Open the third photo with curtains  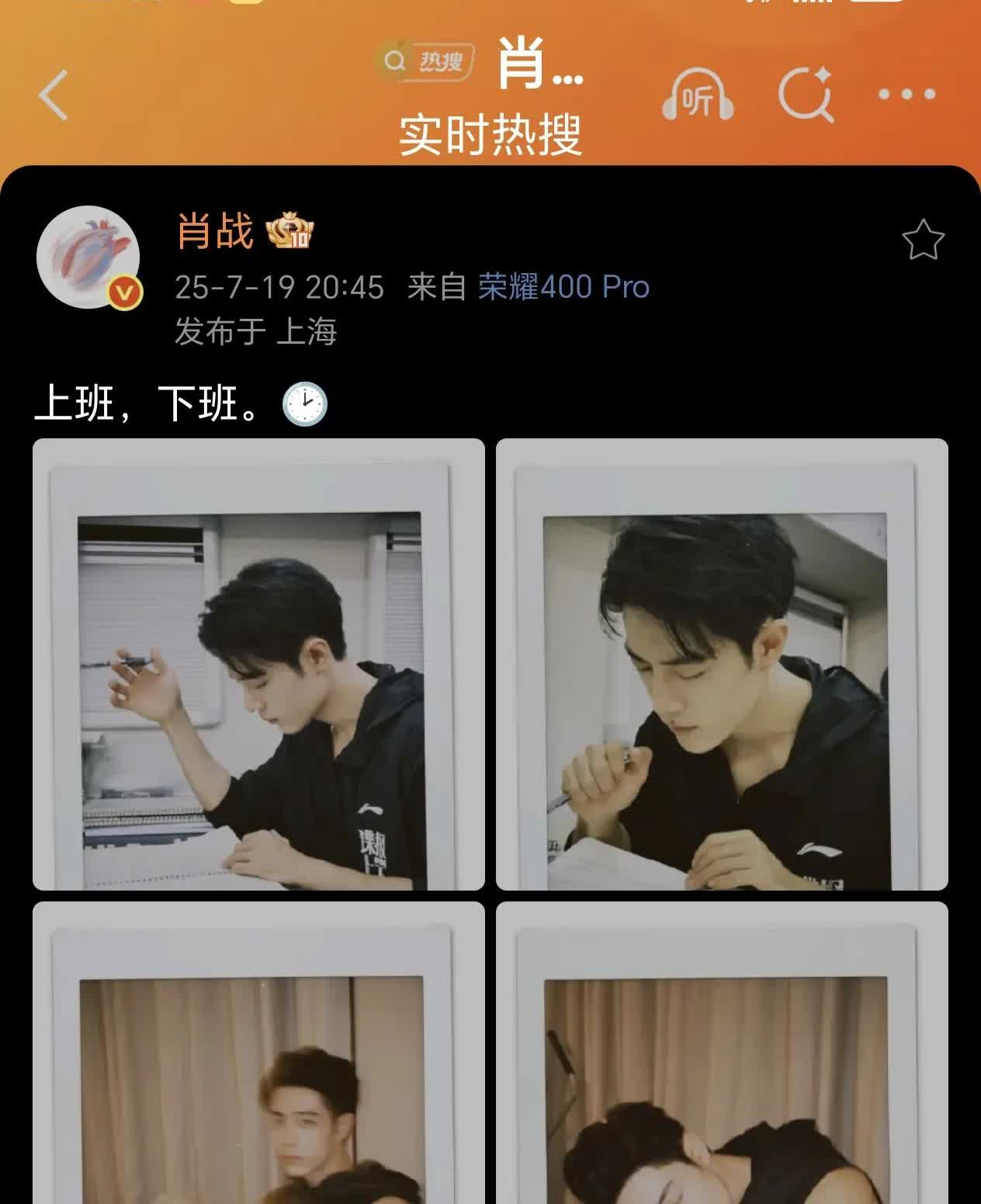[258, 1053]
